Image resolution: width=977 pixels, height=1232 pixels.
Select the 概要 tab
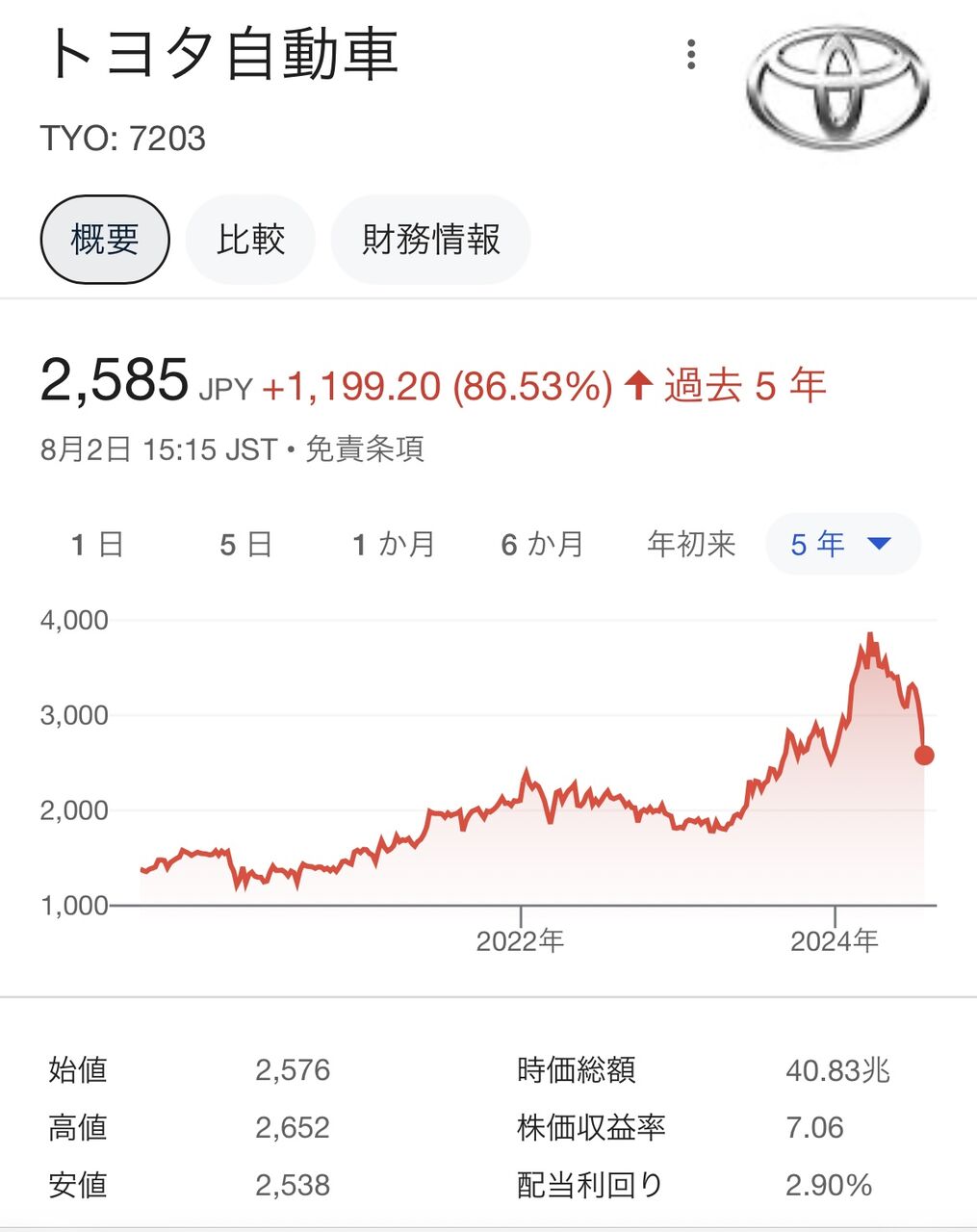[x=105, y=240]
